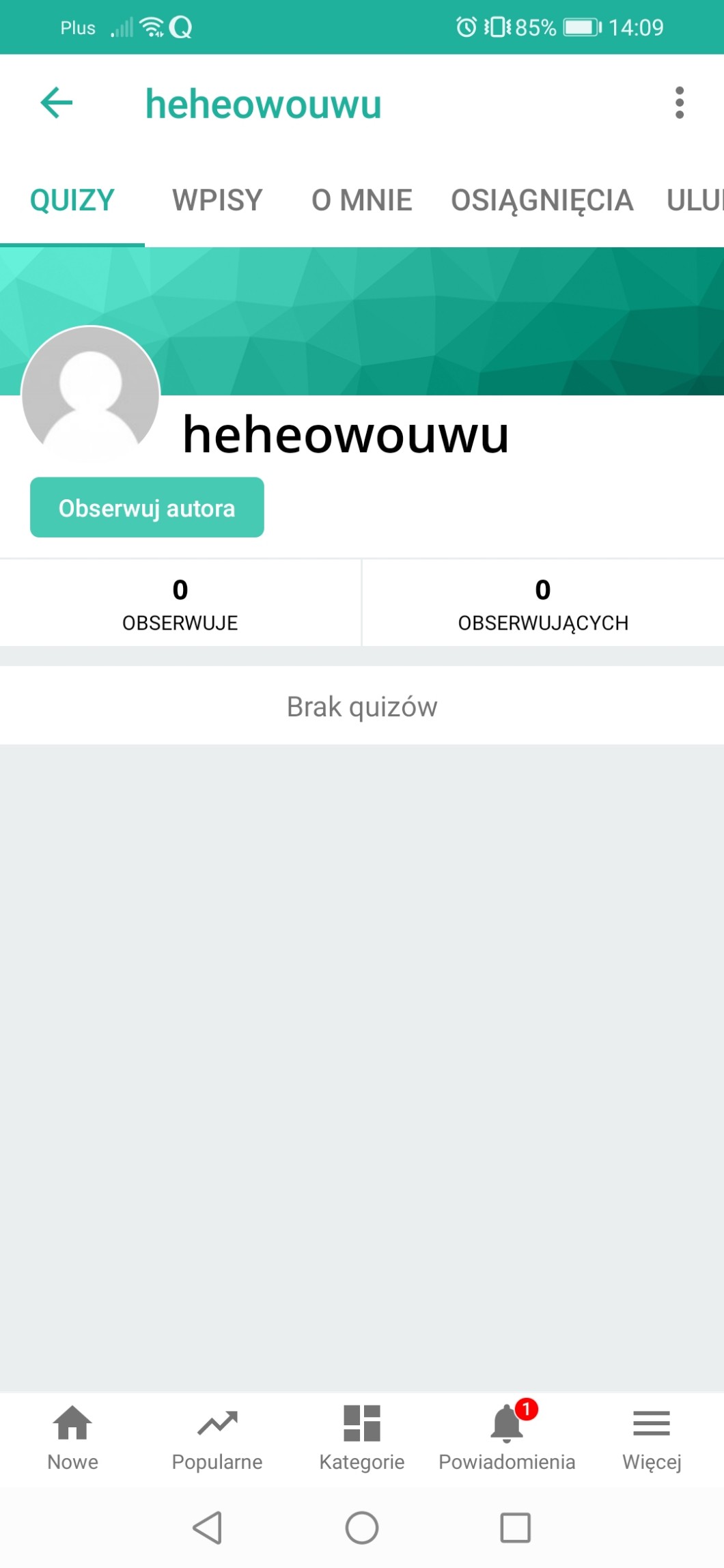Follow author with Obserwuj autora
The width and height of the screenshot is (724, 1568).
tap(147, 507)
